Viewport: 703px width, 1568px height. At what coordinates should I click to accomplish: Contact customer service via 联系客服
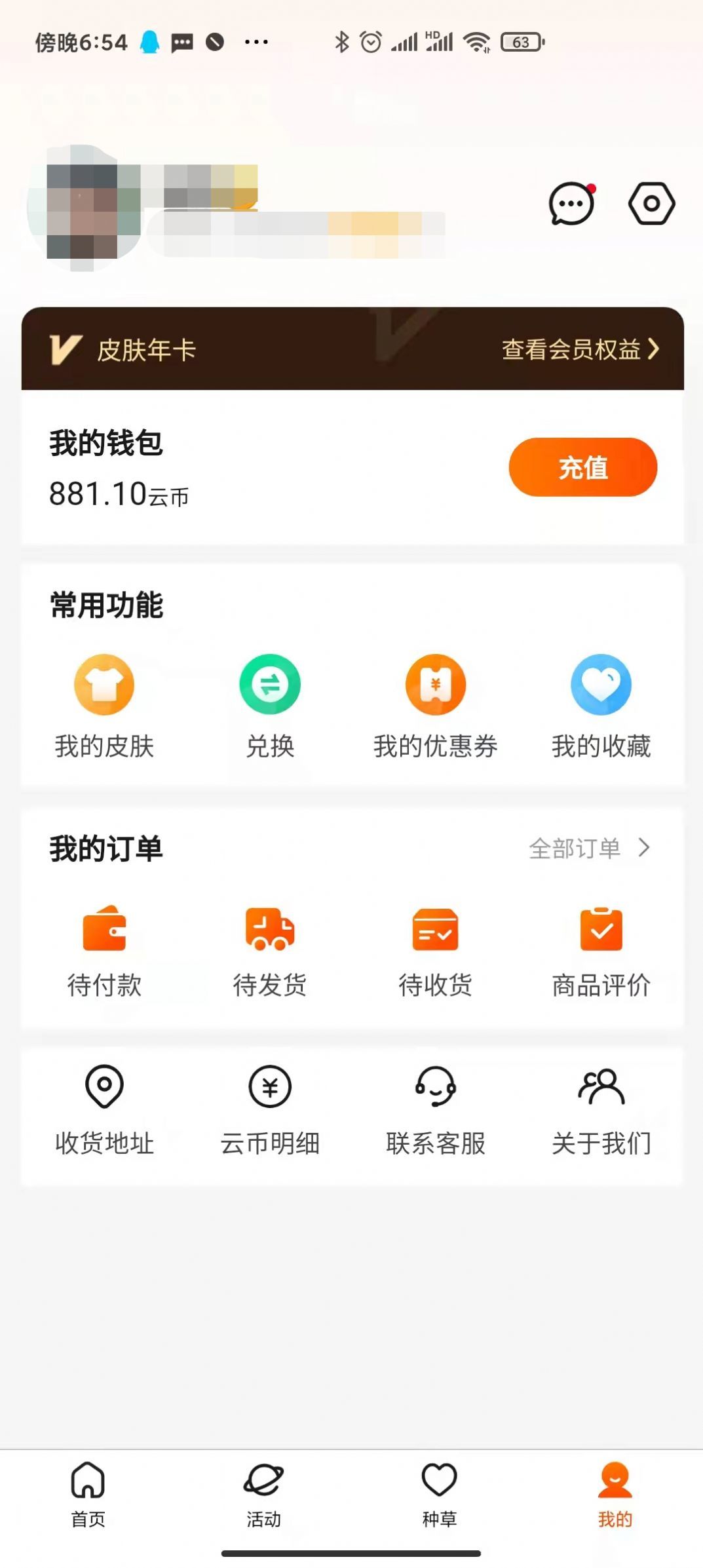436,1111
